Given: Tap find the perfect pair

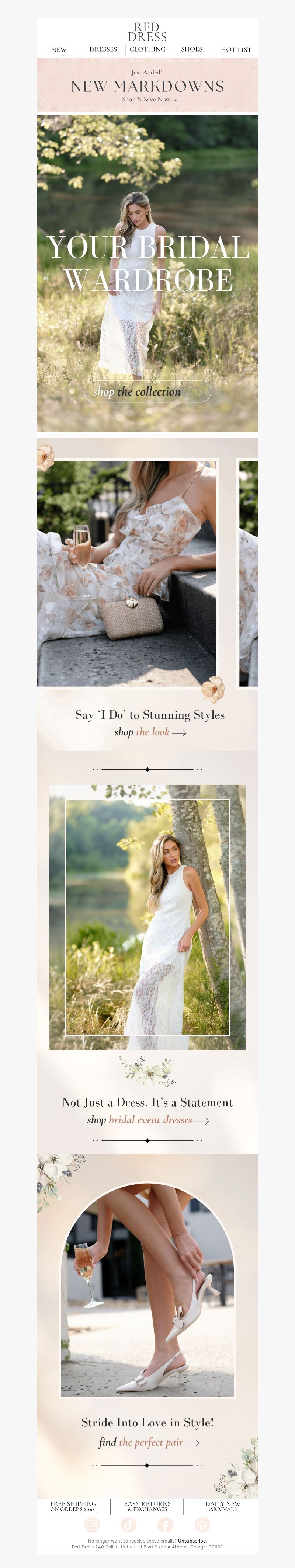Looking at the screenshot, I should pos(148,1442).
